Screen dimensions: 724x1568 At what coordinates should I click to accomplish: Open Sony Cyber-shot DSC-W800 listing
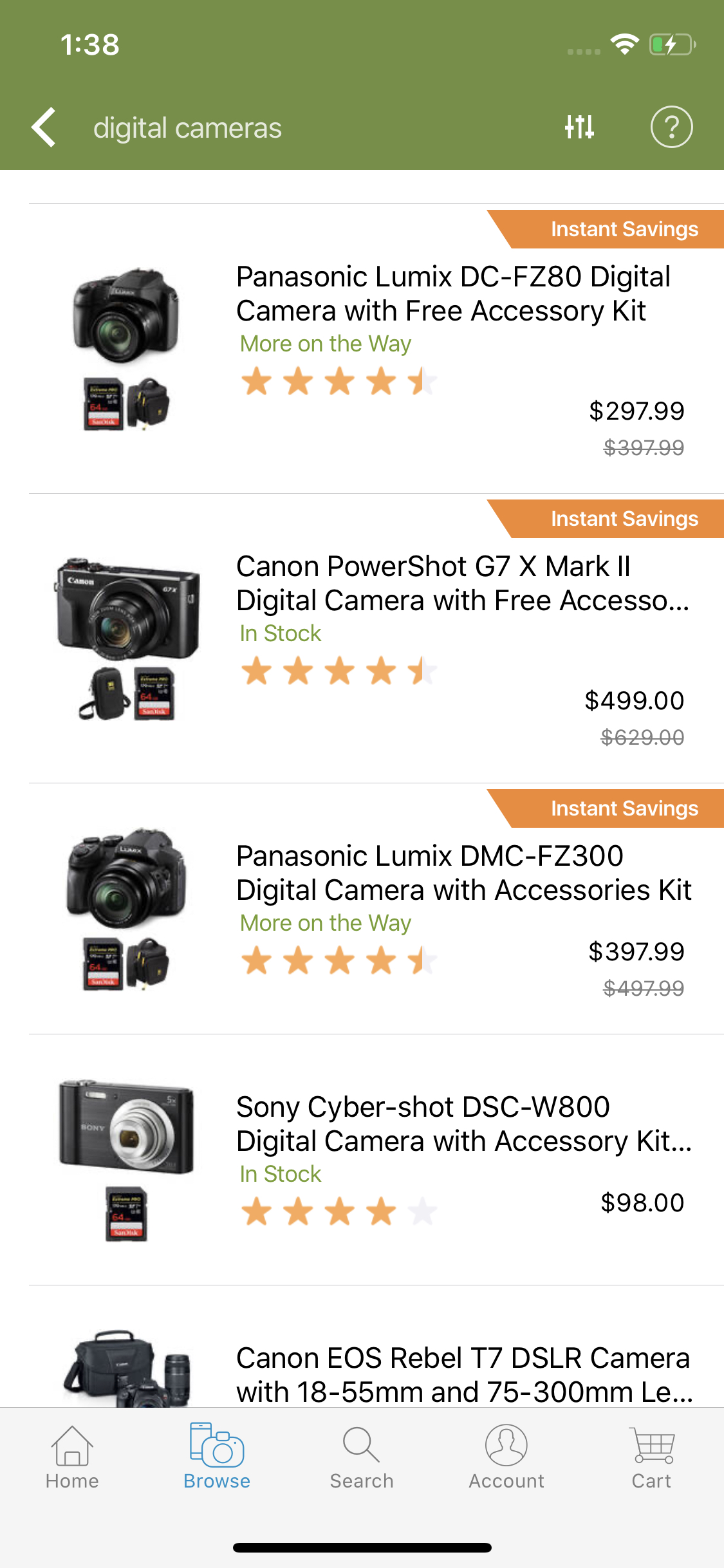click(463, 1125)
